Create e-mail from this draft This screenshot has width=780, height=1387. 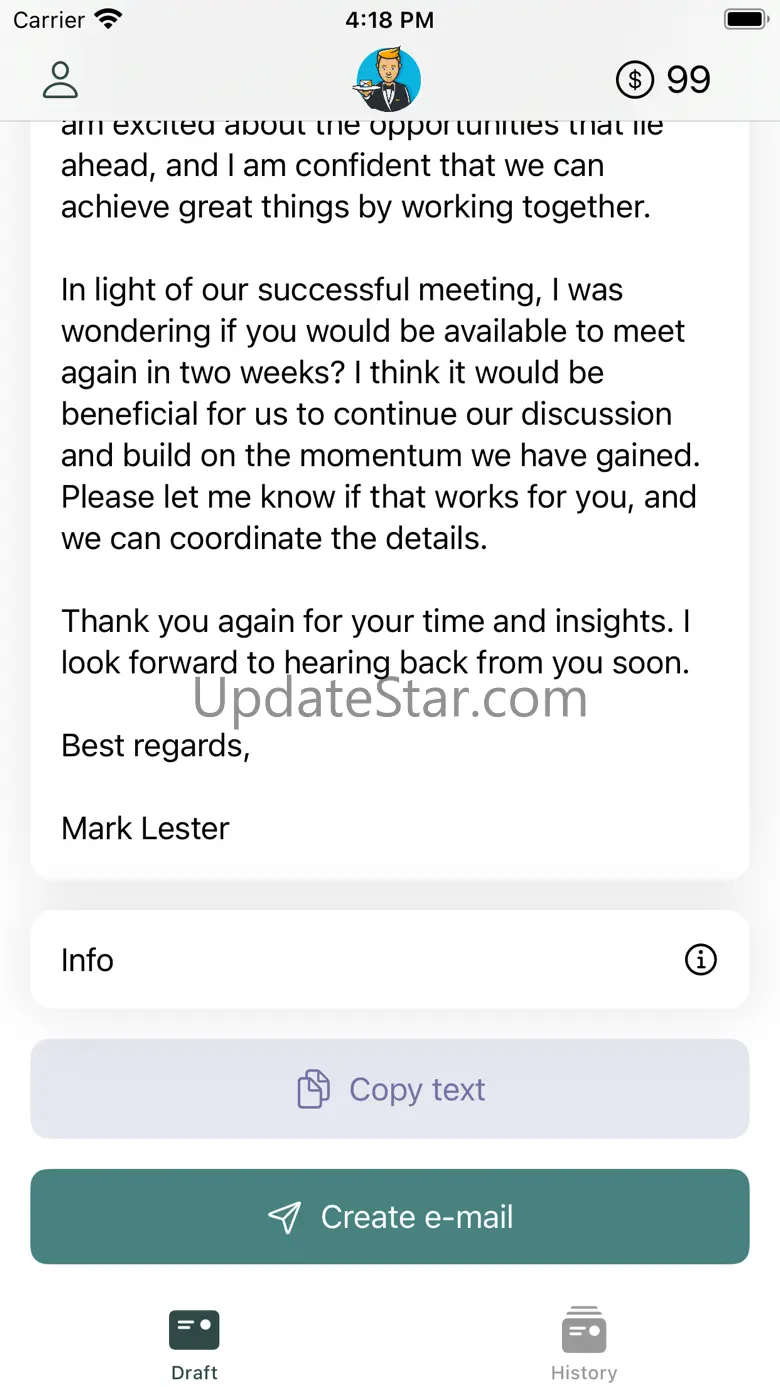point(389,1217)
